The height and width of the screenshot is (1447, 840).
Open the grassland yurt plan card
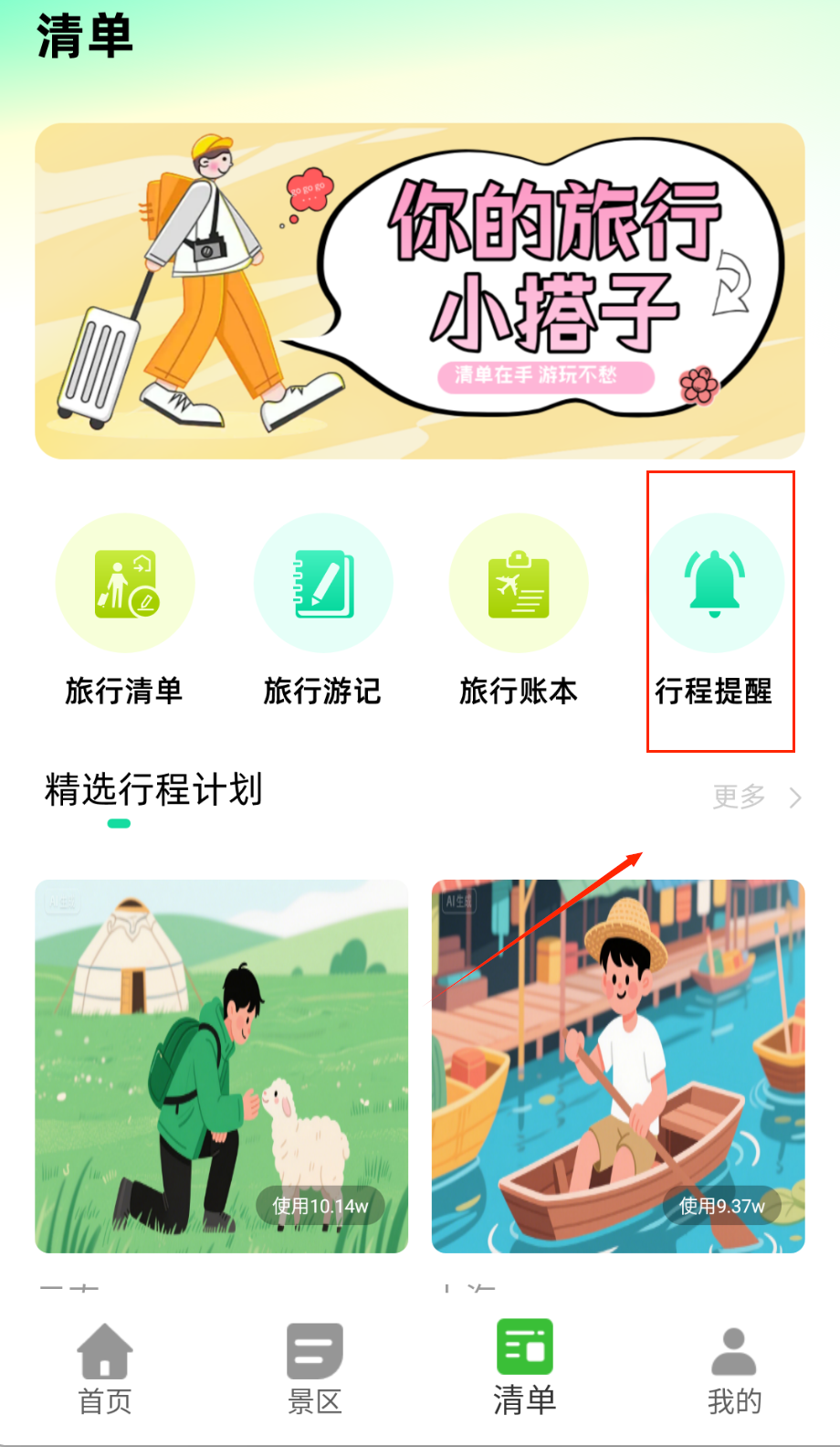(x=222, y=1065)
